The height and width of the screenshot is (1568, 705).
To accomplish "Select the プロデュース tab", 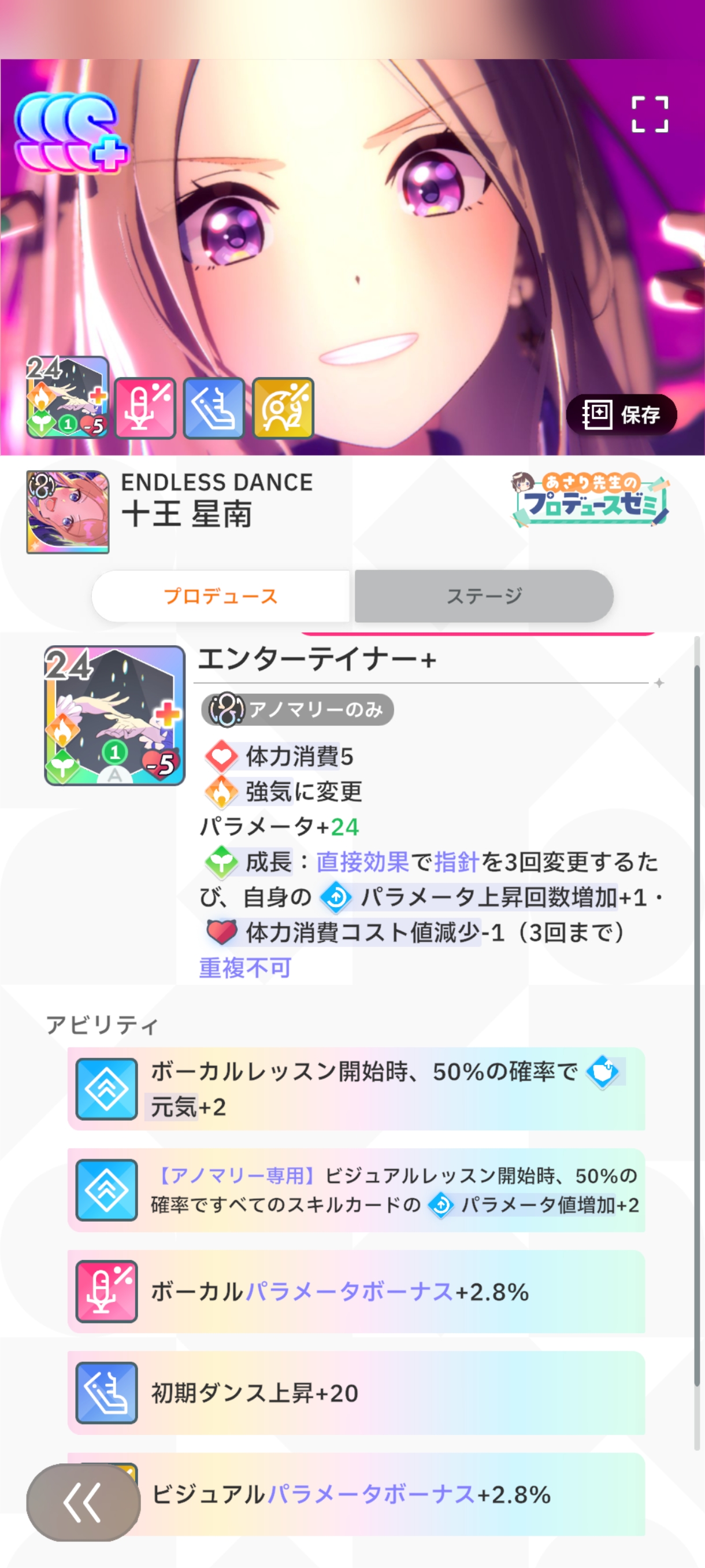I will [220, 596].
